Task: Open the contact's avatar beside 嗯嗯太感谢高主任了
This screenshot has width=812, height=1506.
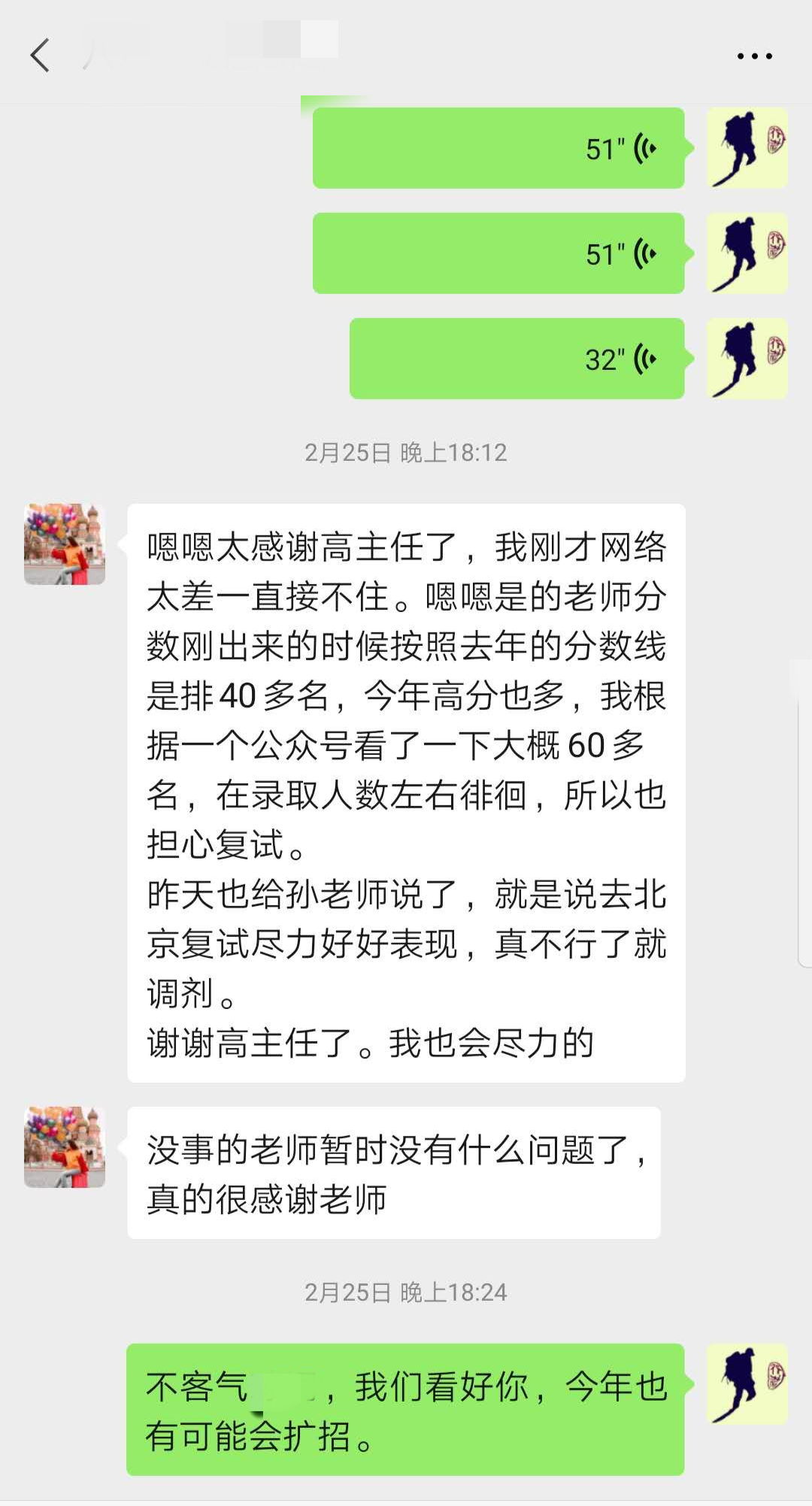Action: tap(65, 544)
